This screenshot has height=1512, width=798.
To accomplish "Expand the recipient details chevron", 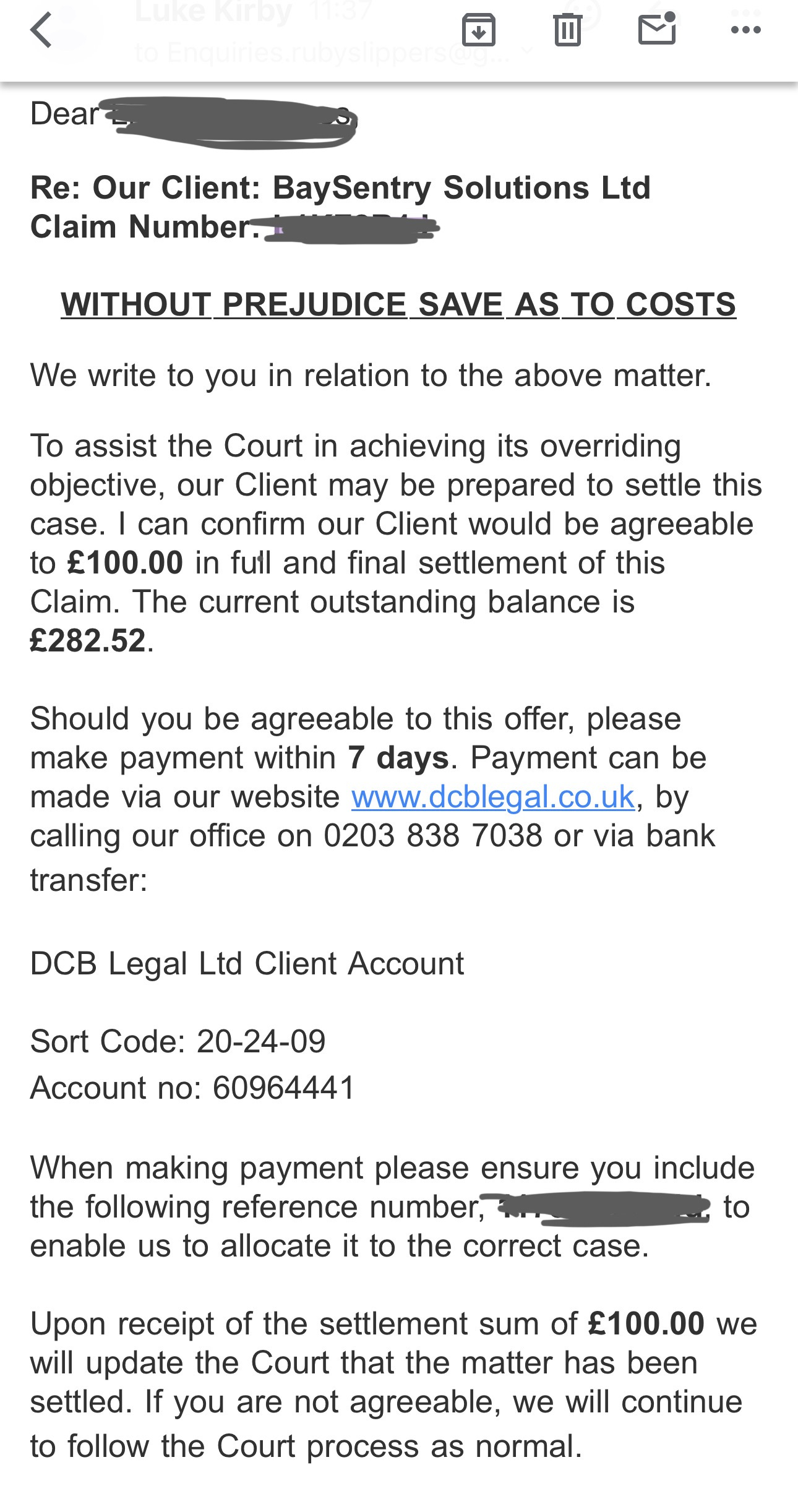I will tap(526, 51).
